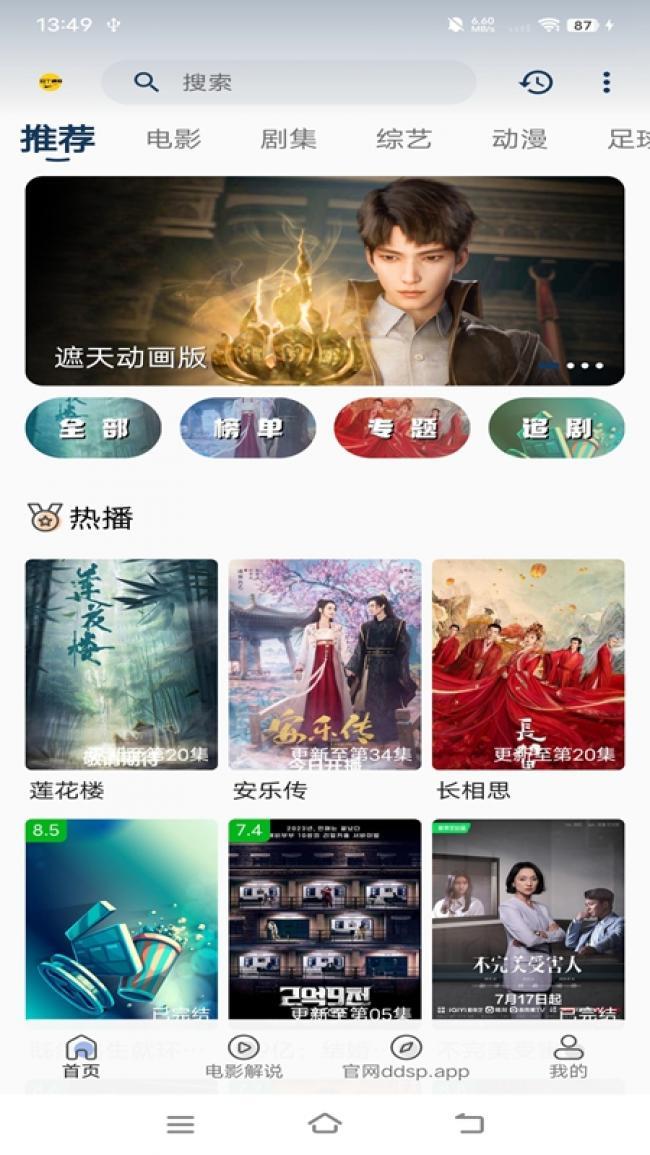Image resolution: width=650 pixels, height=1155 pixels.
Task: Open the 榜单 rankings button
Action: (x=248, y=428)
